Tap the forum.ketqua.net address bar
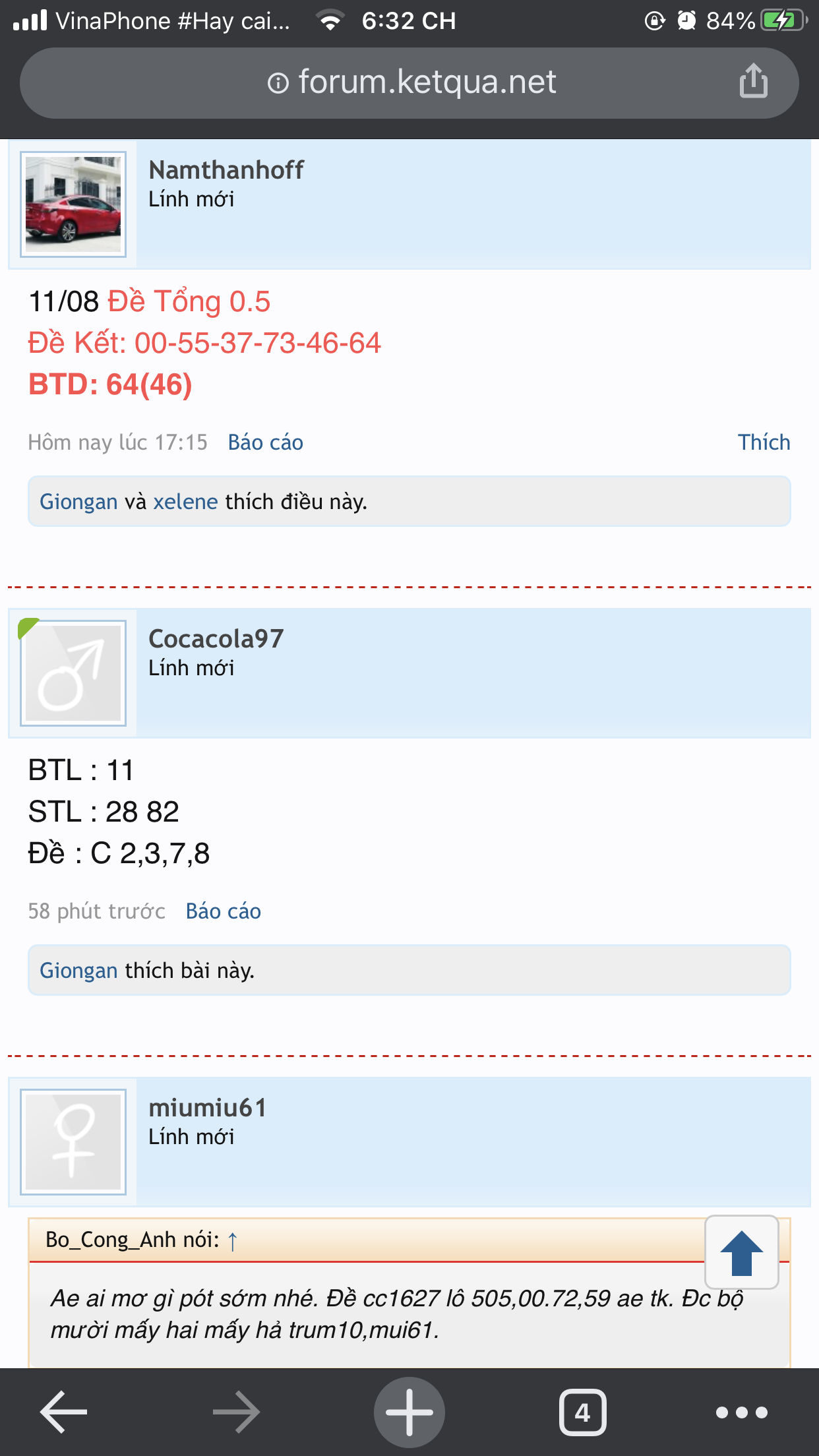Viewport: 819px width, 1456px height. click(x=411, y=82)
